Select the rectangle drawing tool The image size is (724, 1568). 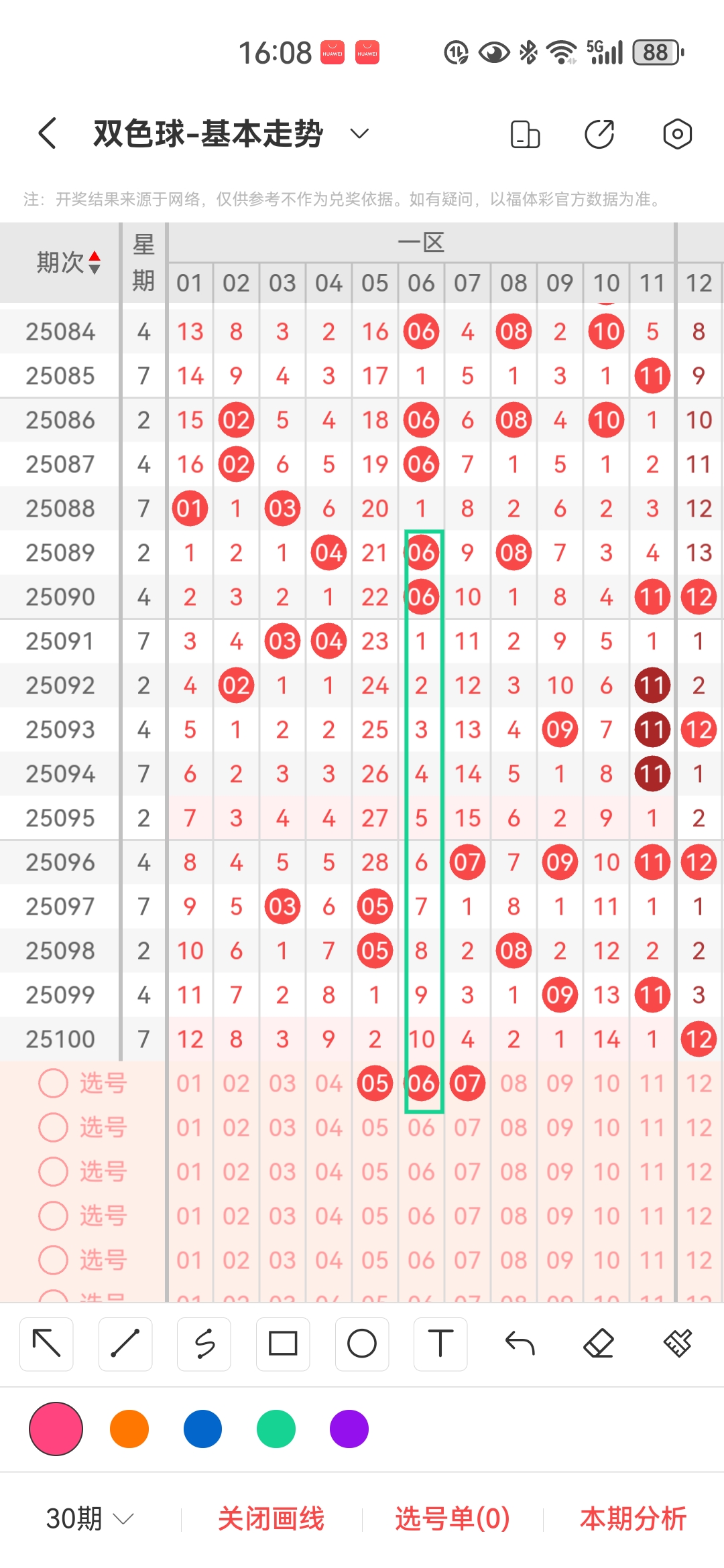(x=283, y=1344)
